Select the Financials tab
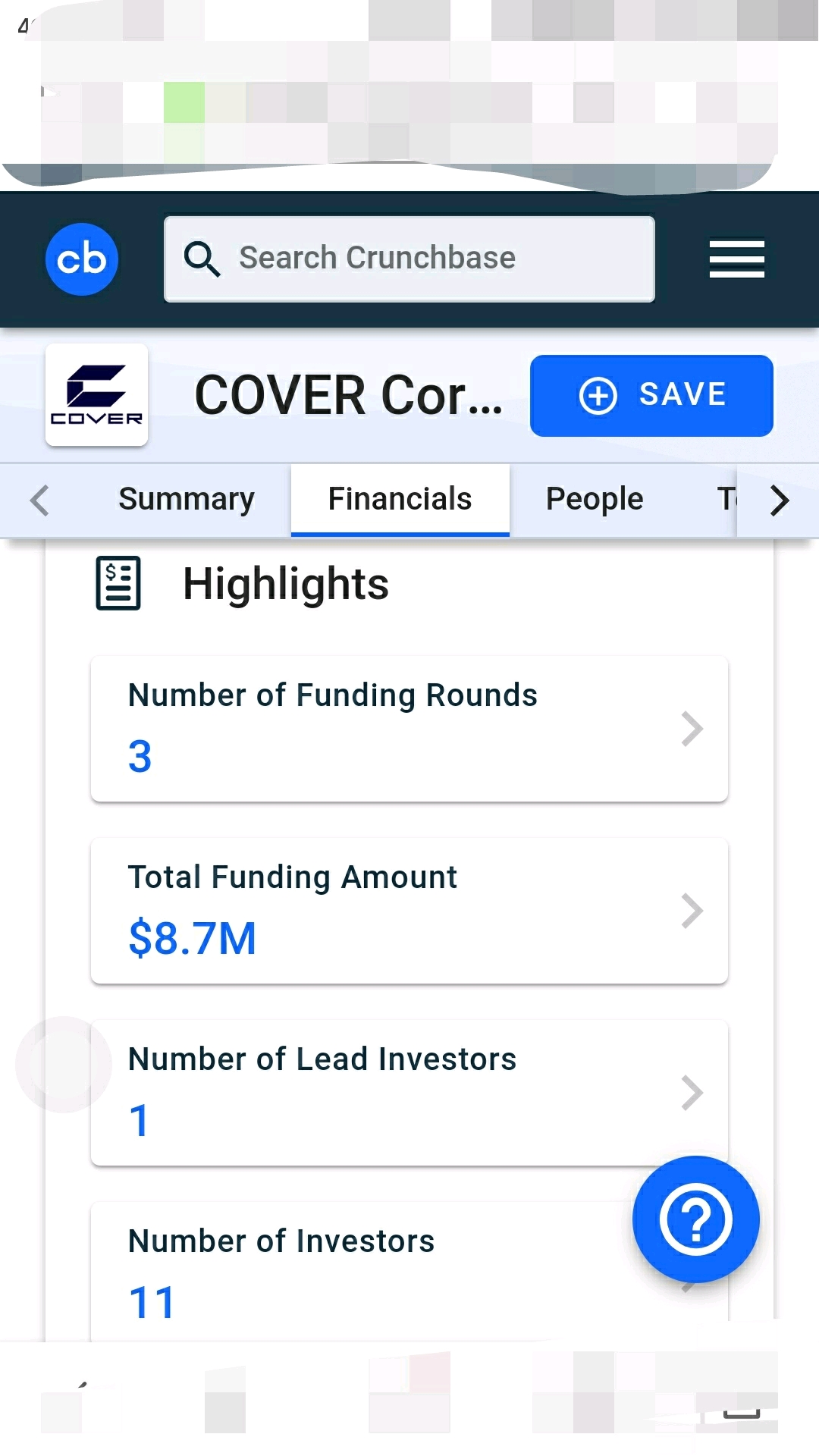Viewport: 819px width, 1456px height. click(400, 500)
